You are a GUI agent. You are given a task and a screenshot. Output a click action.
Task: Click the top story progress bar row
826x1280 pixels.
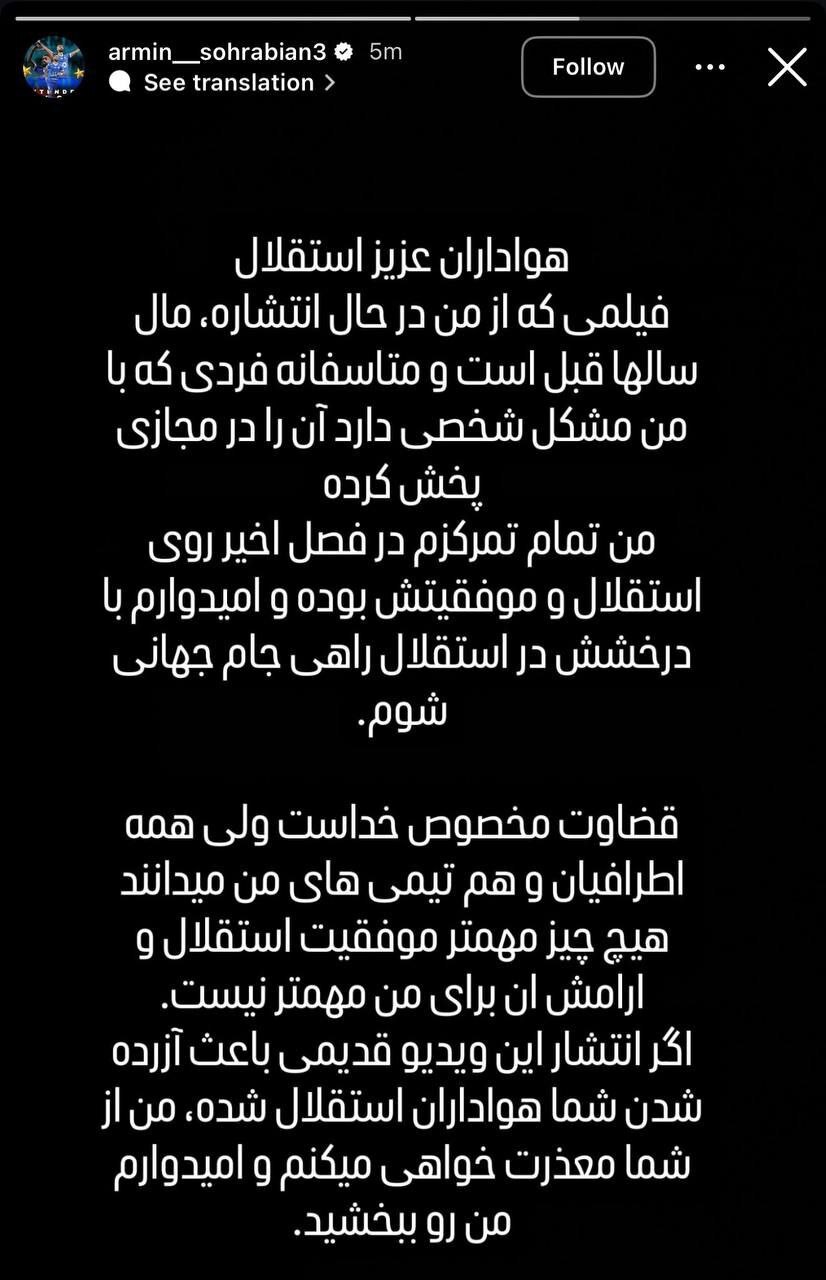pyautogui.click(x=413, y=15)
